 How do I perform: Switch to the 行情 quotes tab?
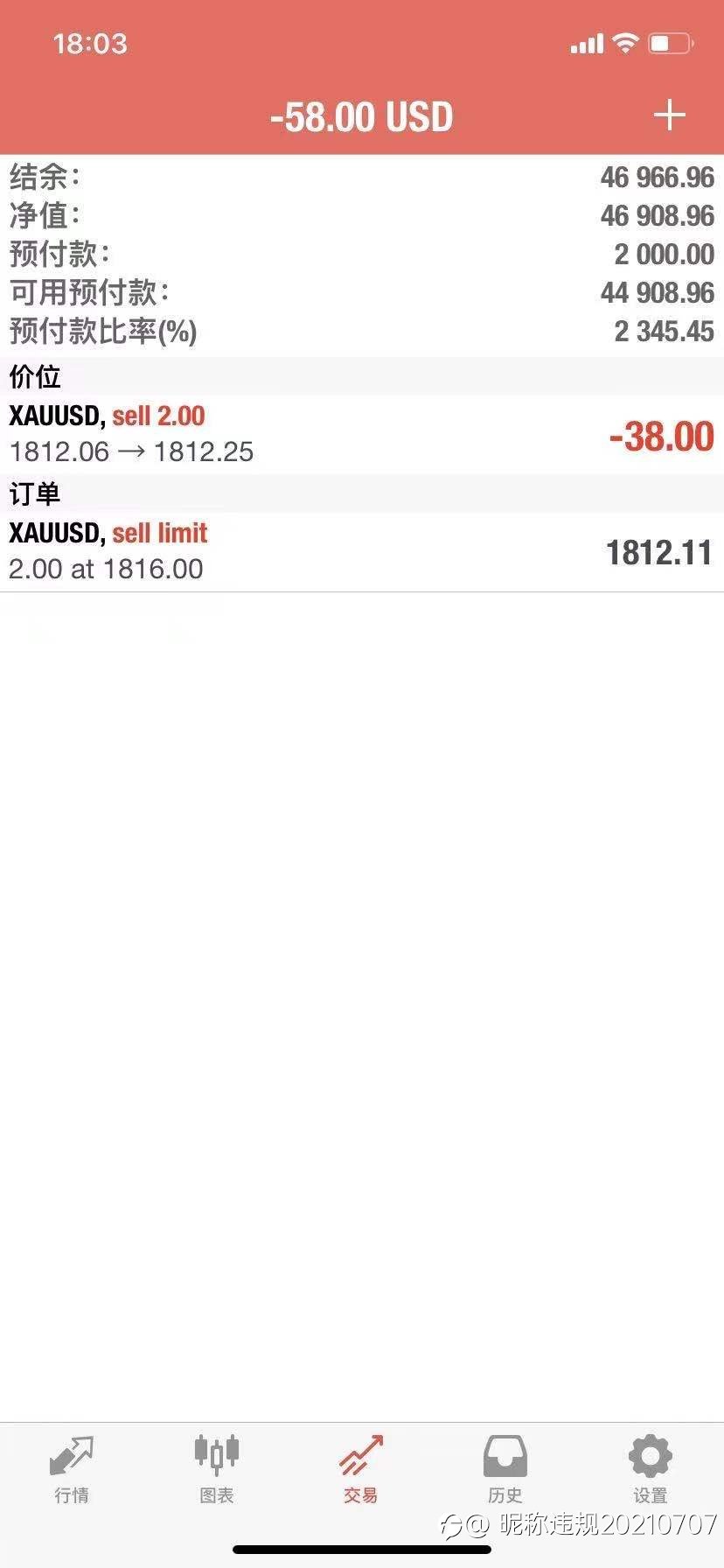point(72,1470)
